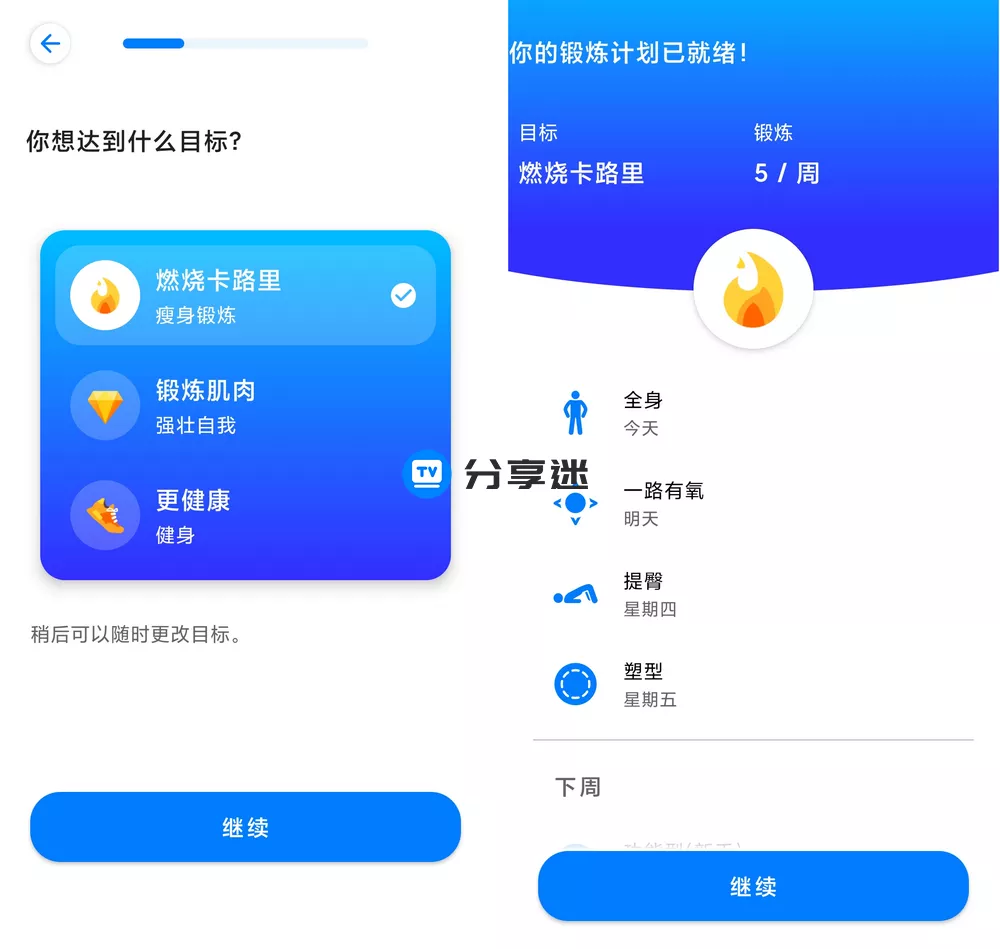Choose the 锻炼肌肉 goal
1000x949 pixels.
pyautogui.click(x=245, y=405)
